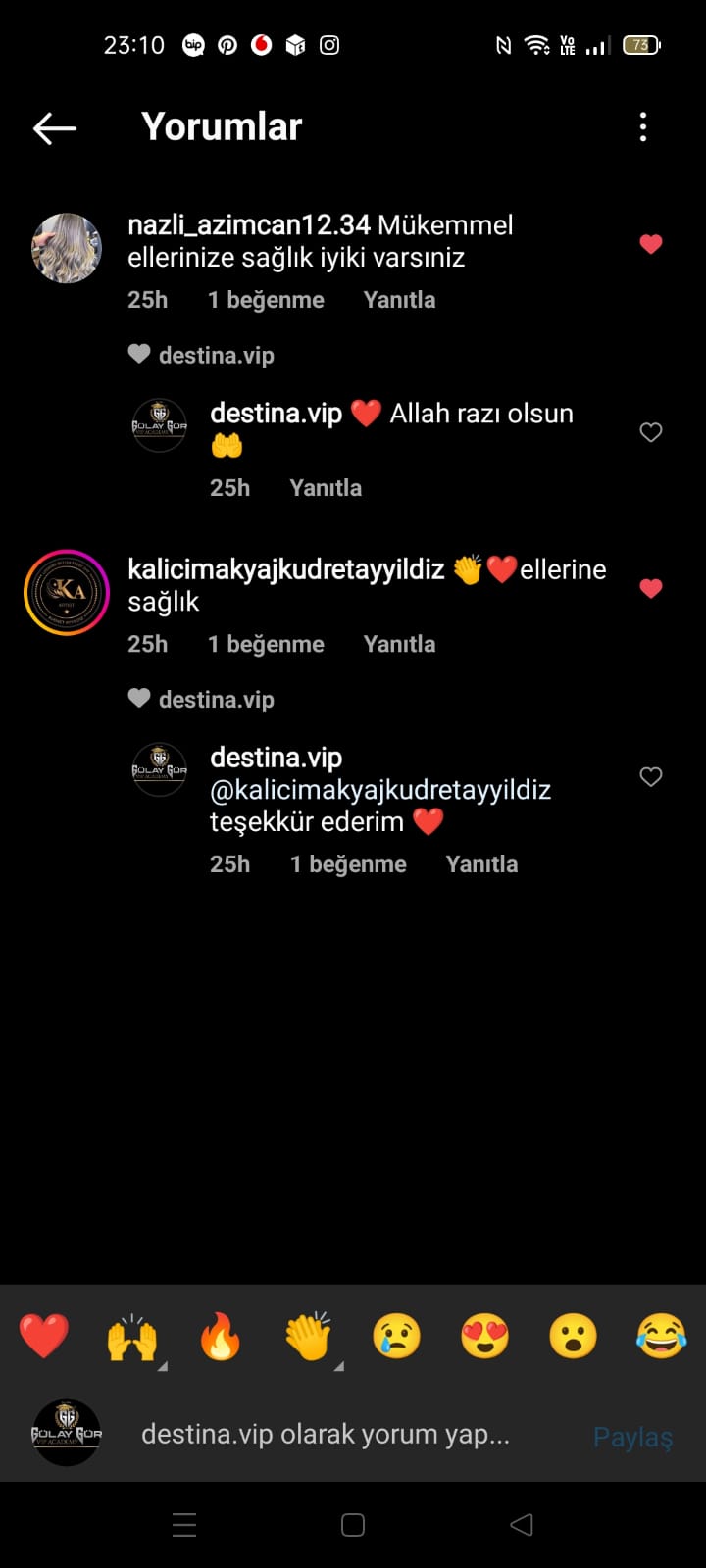Viewport: 706px width, 1568px height.
Task: Tap the system home button
Action: (353, 1525)
